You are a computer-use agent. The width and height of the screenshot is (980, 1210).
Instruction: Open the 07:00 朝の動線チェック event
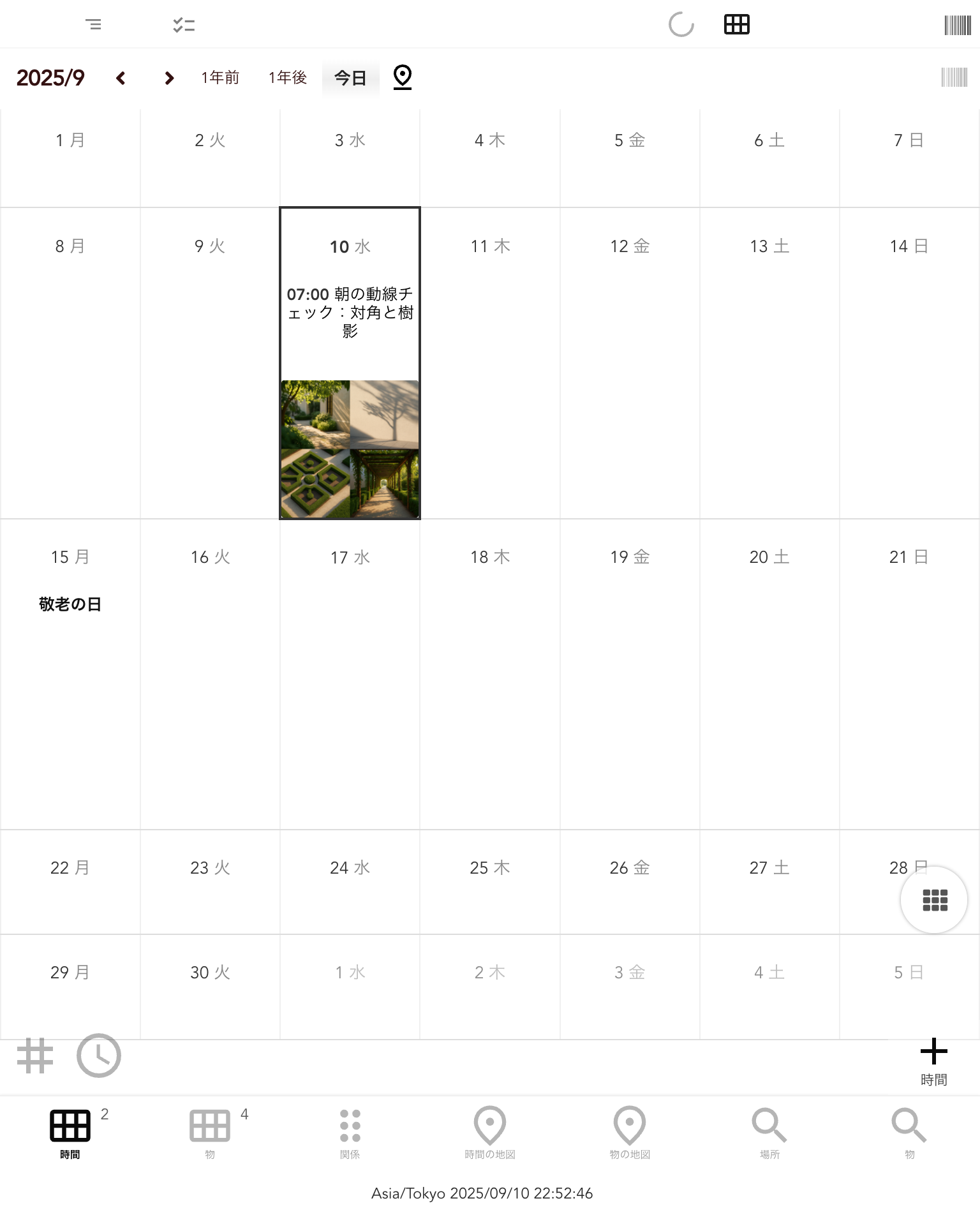click(x=350, y=311)
